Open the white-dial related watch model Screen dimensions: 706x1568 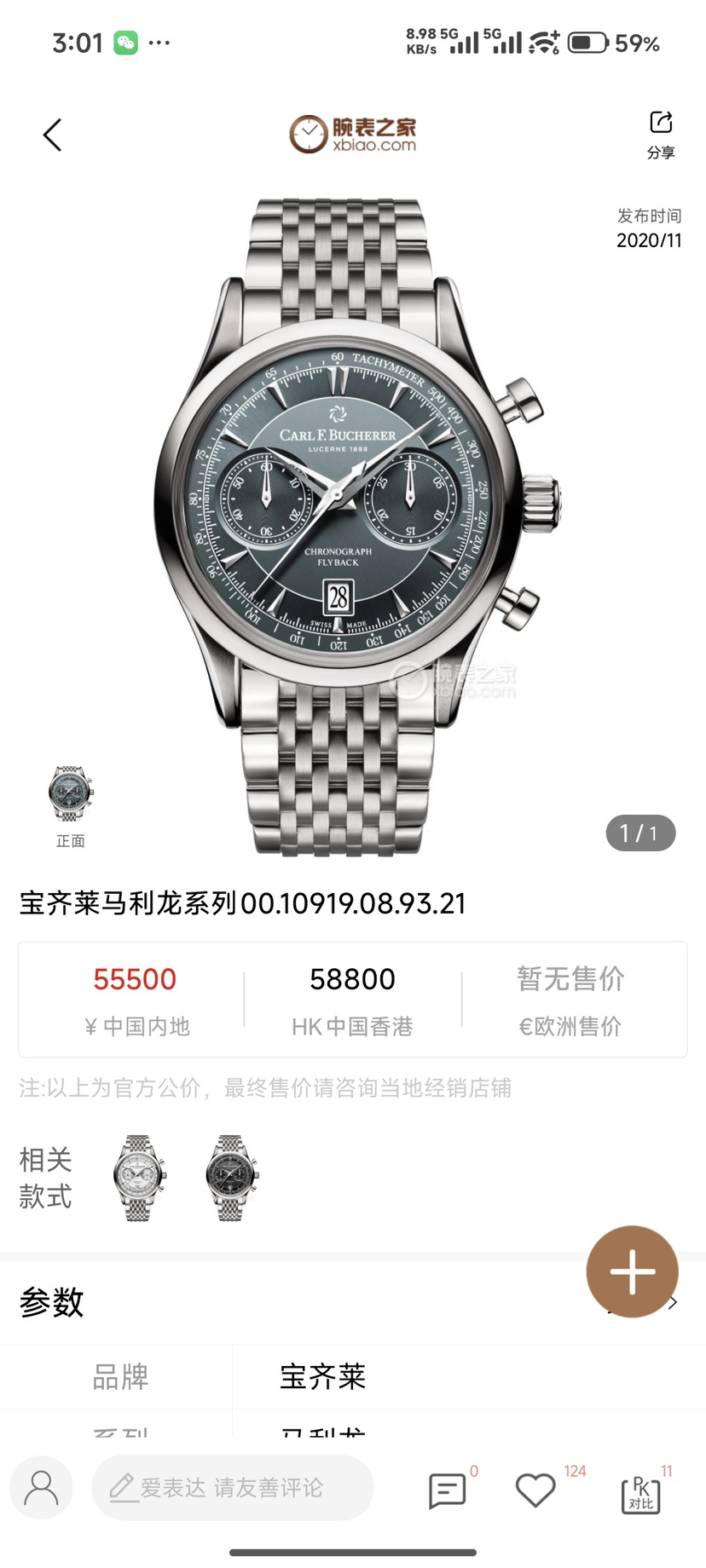[x=140, y=1178]
